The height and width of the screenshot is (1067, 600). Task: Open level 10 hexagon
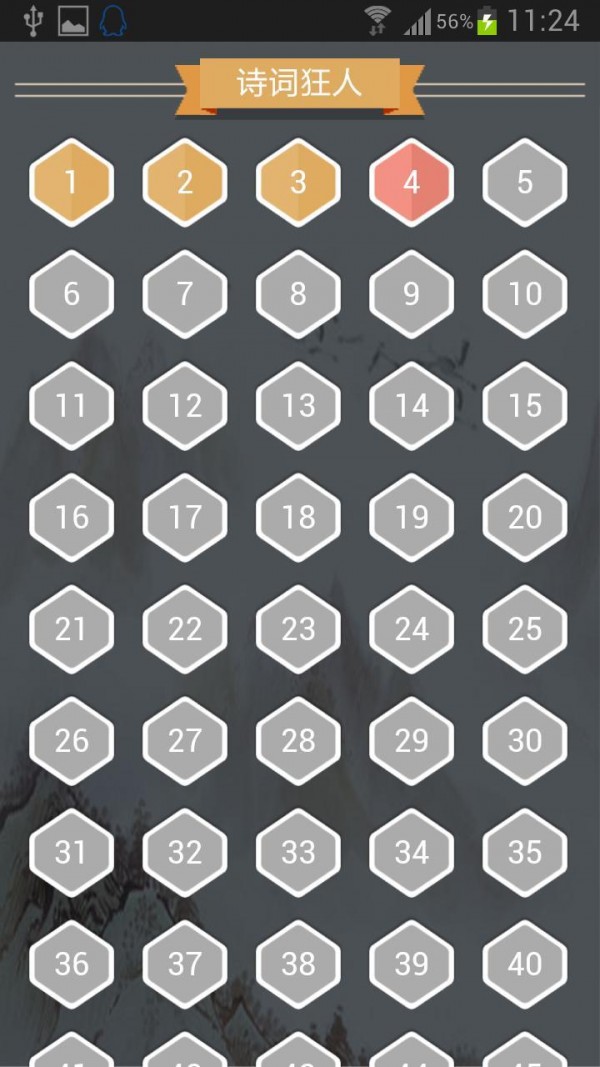click(525, 294)
